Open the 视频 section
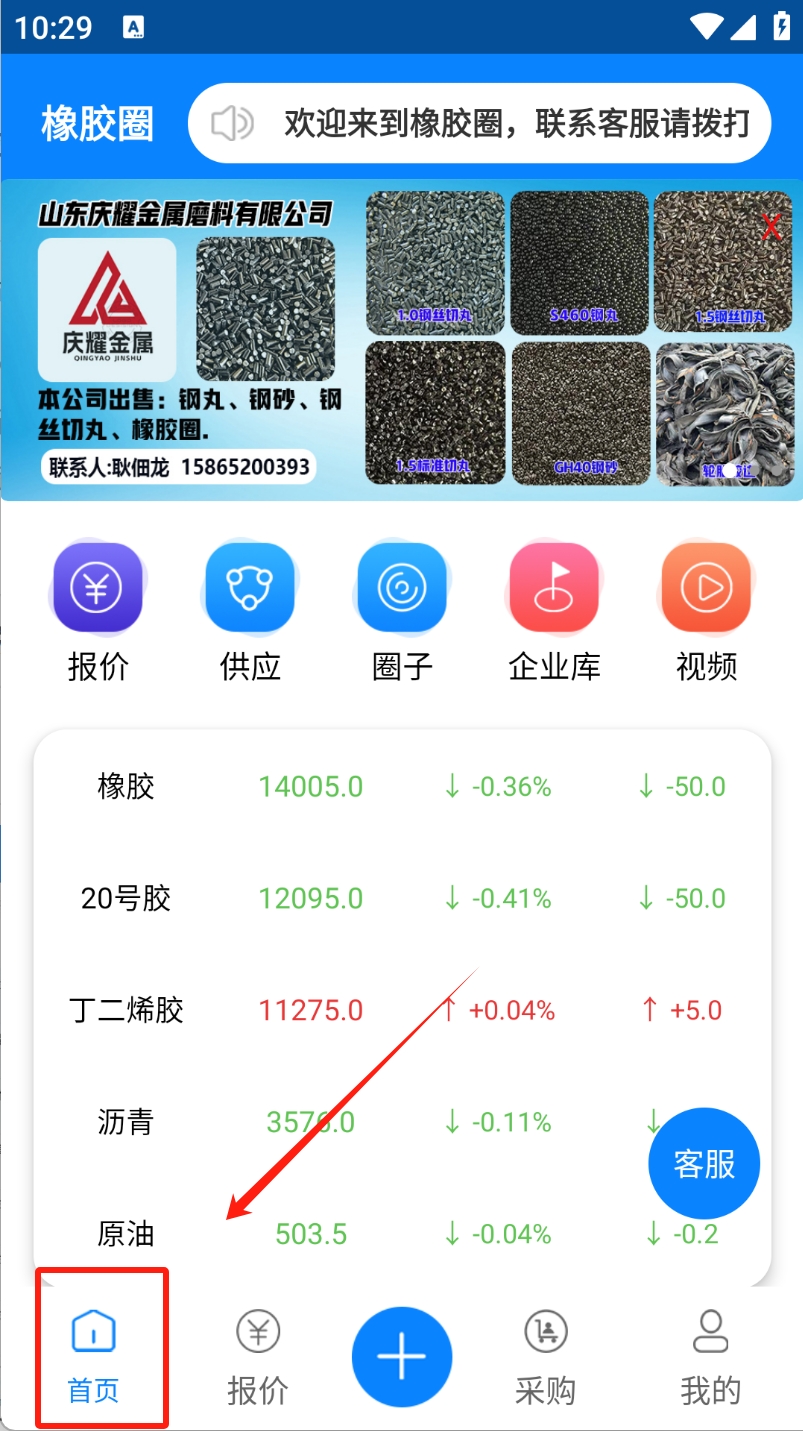 click(706, 612)
